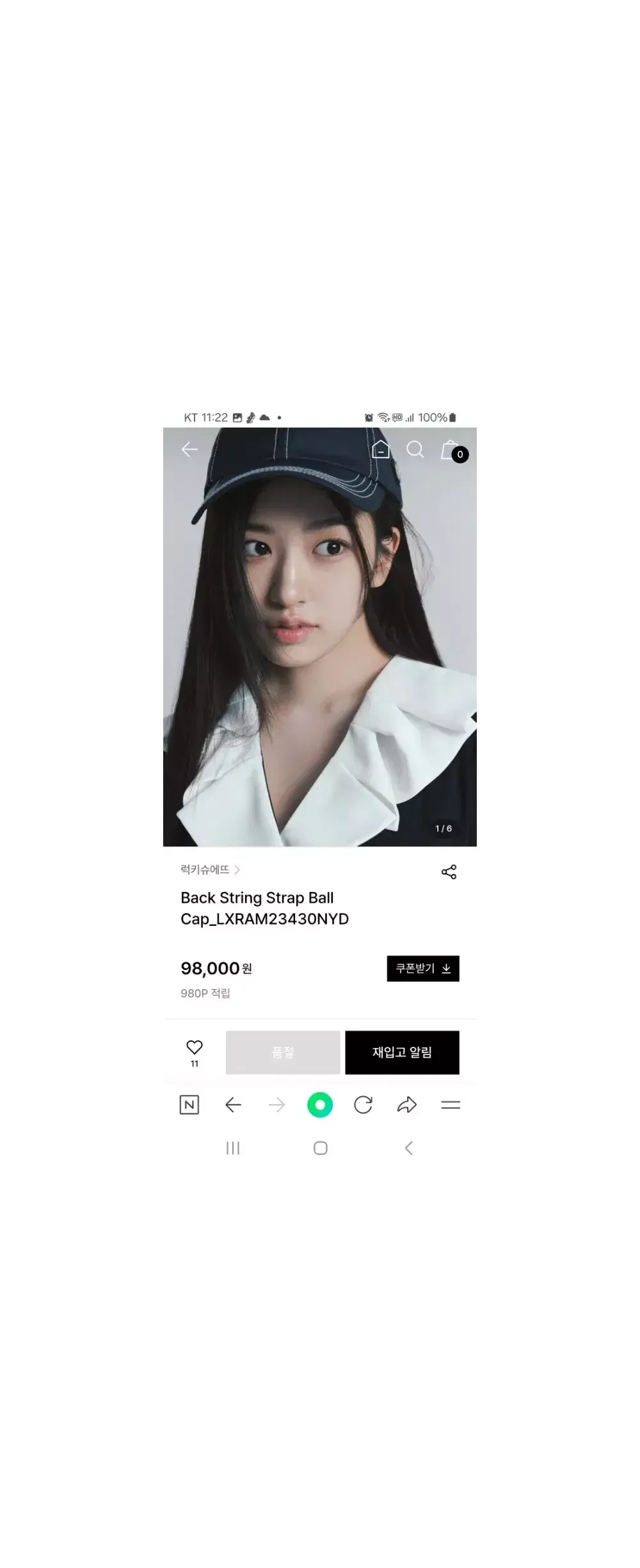Open the browser hamburger menu
This screenshot has width=640, height=1568.
[451, 1105]
